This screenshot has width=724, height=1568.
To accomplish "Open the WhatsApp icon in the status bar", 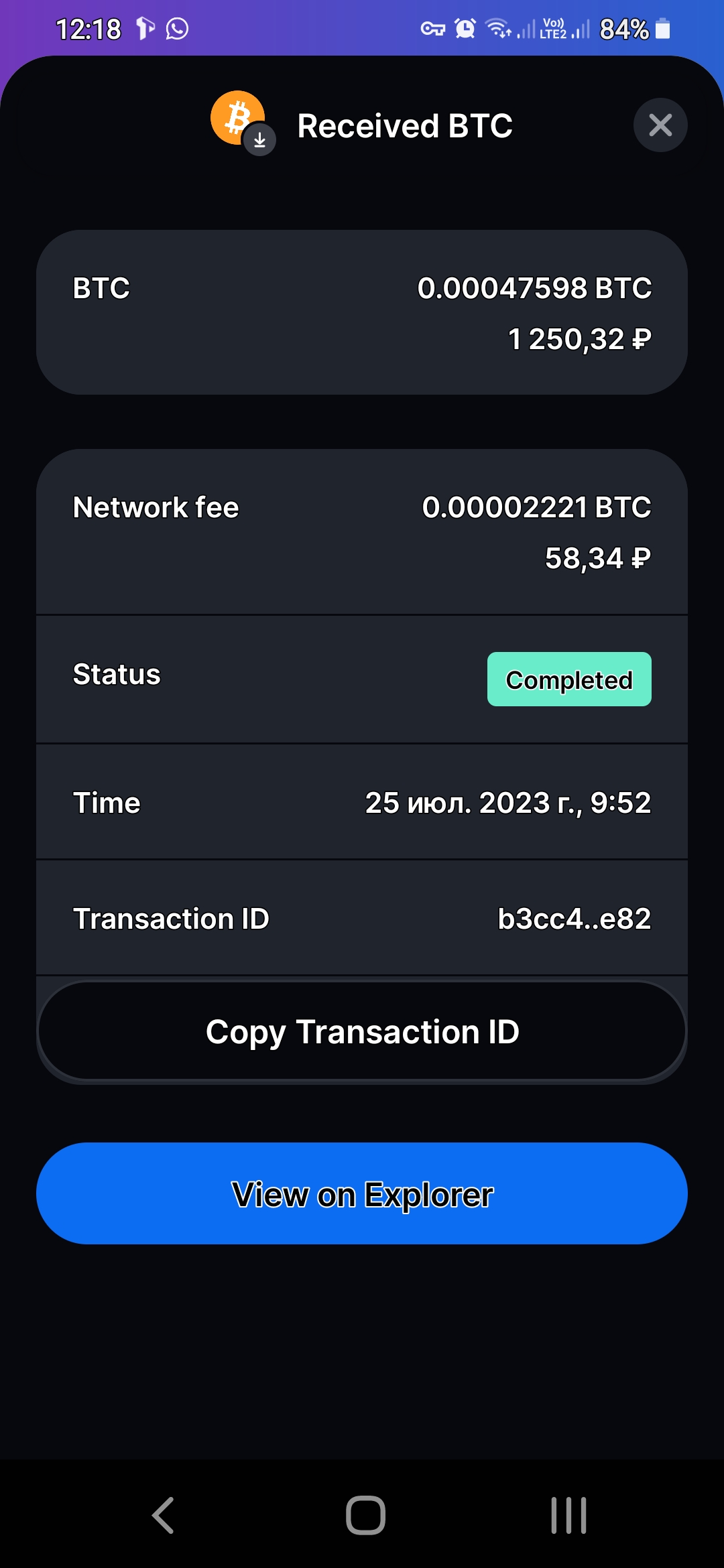I will pyautogui.click(x=176, y=28).
